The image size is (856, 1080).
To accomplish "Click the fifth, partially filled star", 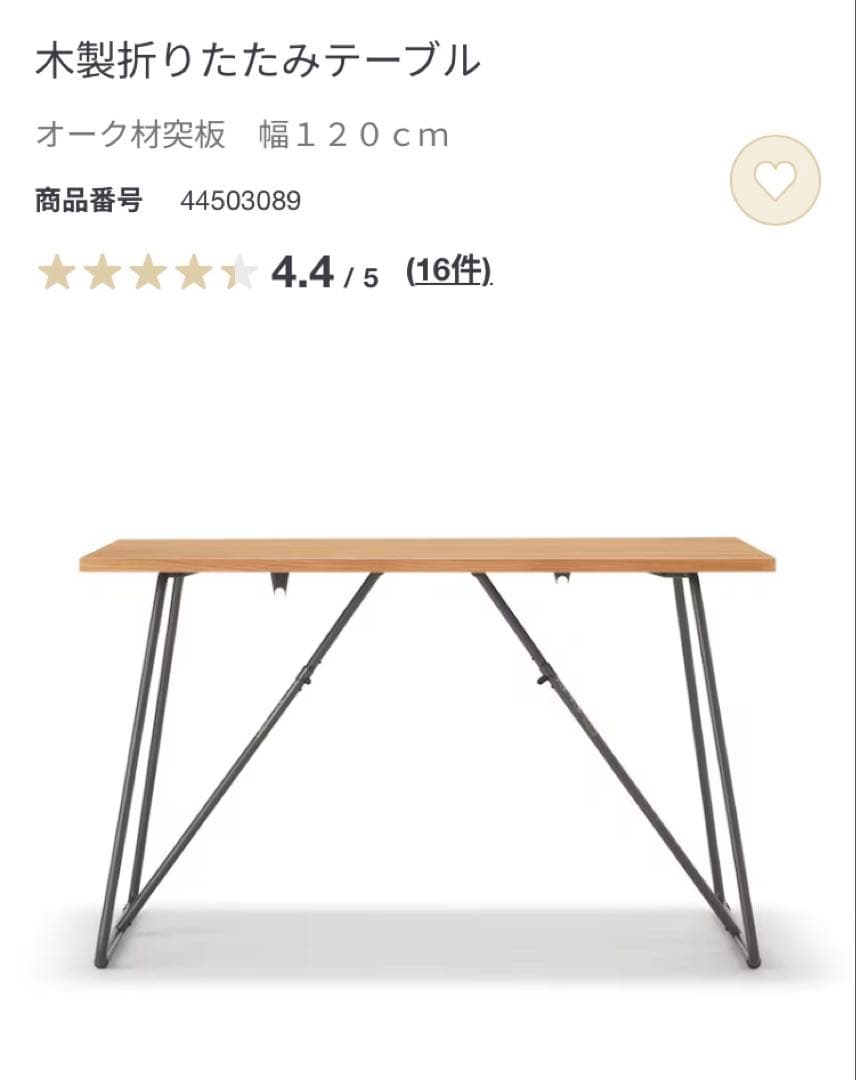I will pos(236,271).
